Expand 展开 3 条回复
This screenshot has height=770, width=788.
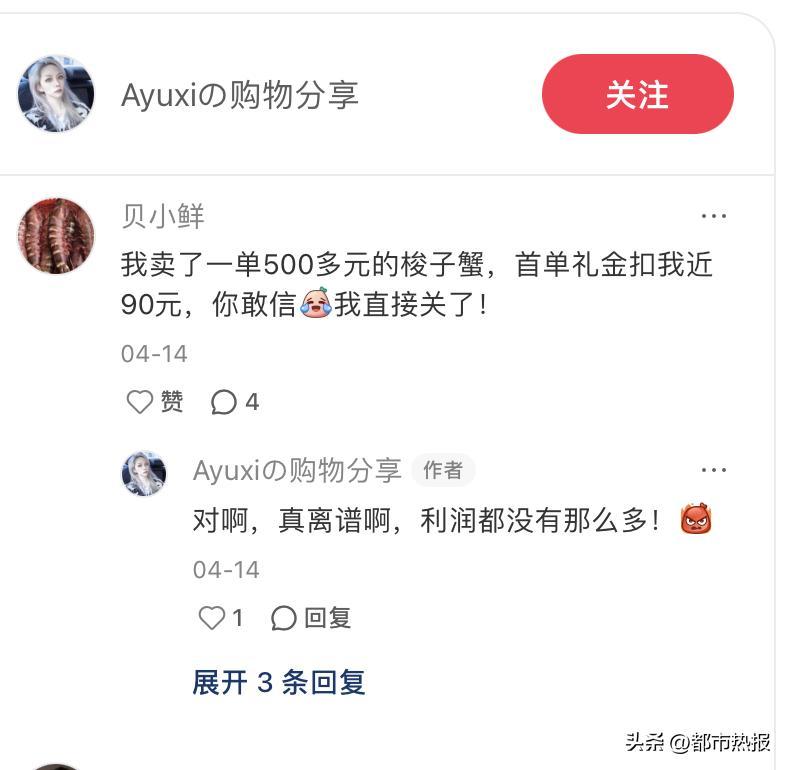pyautogui.click(x=279, y=682)
